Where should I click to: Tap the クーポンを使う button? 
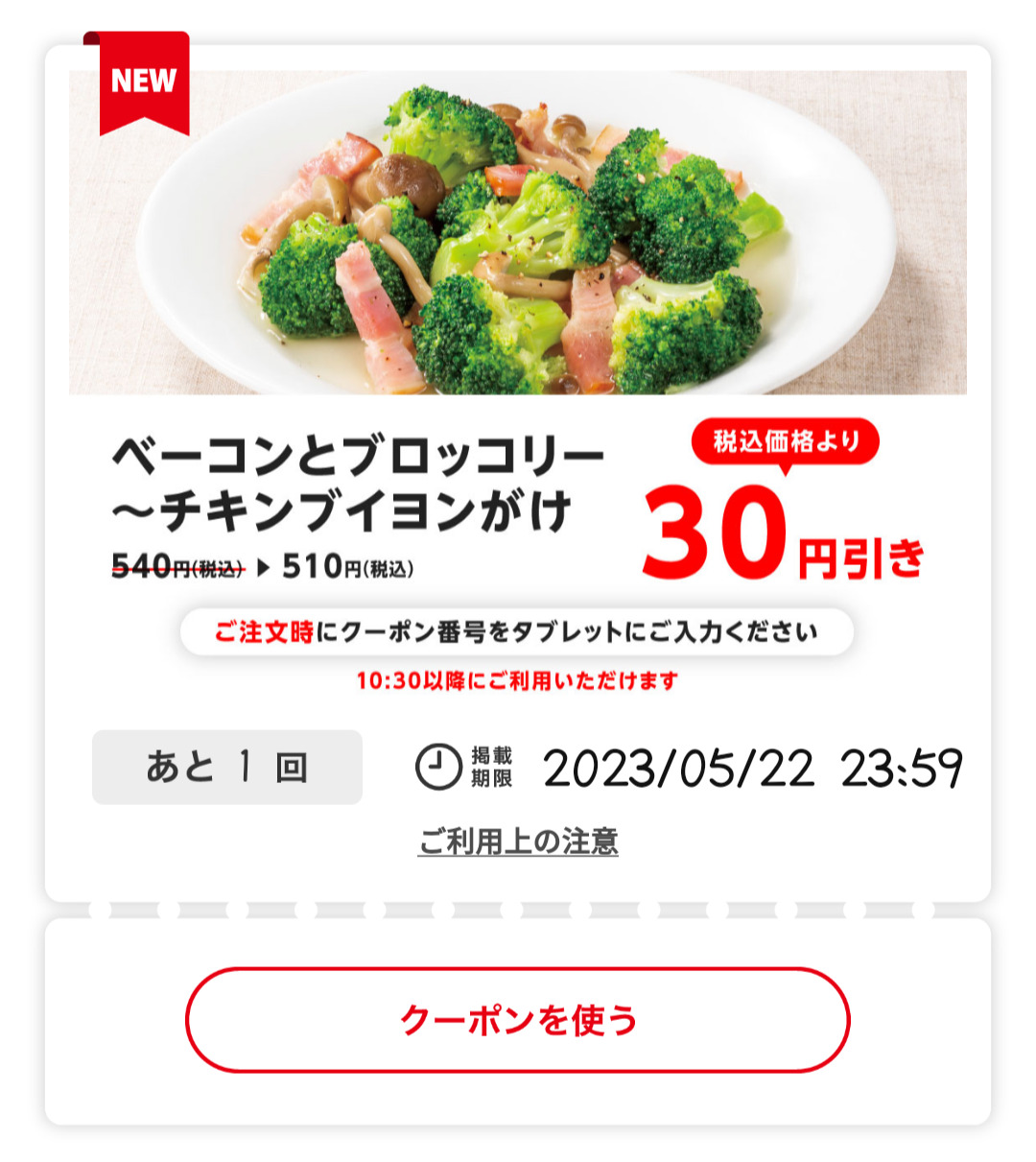(518, 1020)
